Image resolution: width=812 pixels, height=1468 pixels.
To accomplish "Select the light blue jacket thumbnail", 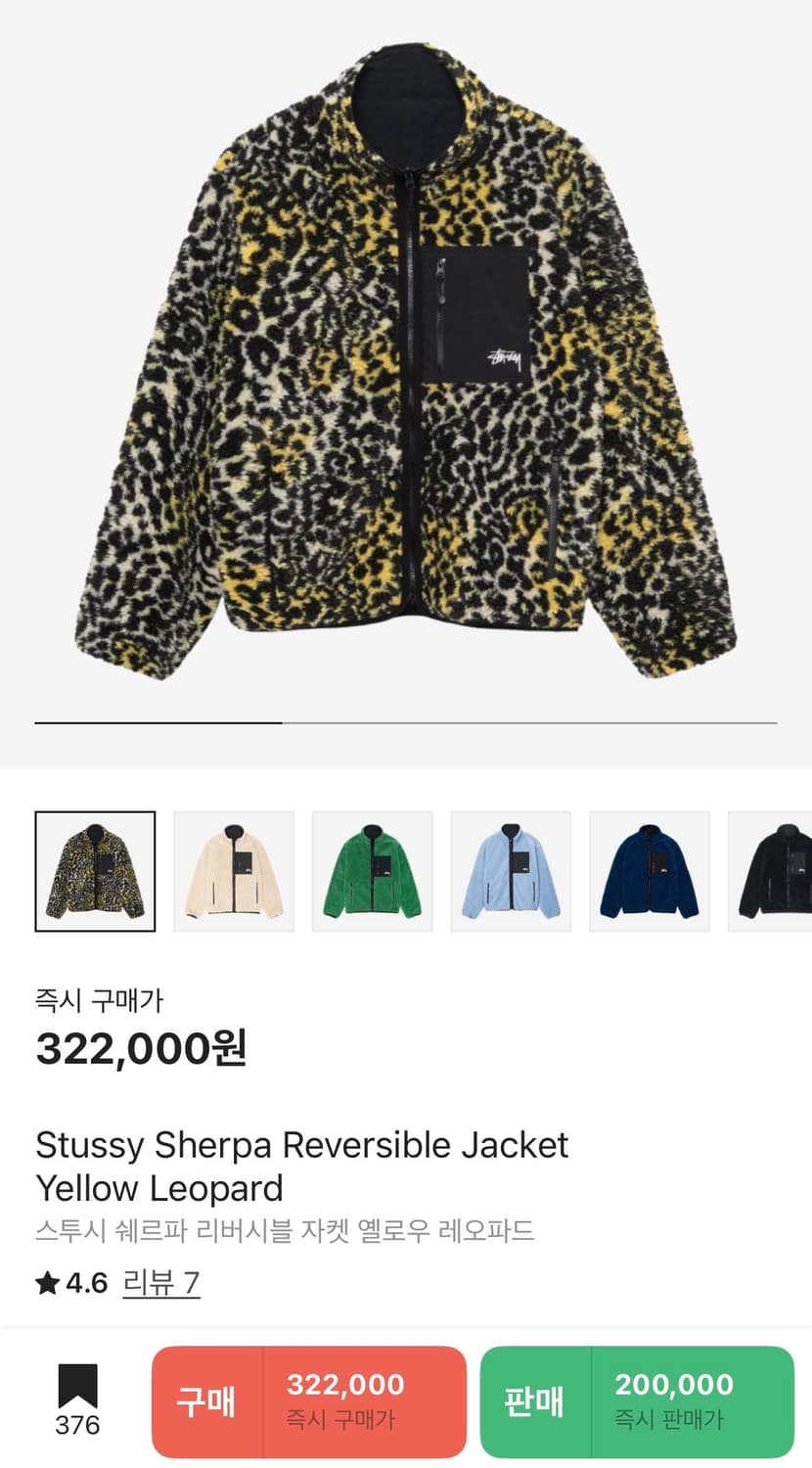I will [511, 871].
